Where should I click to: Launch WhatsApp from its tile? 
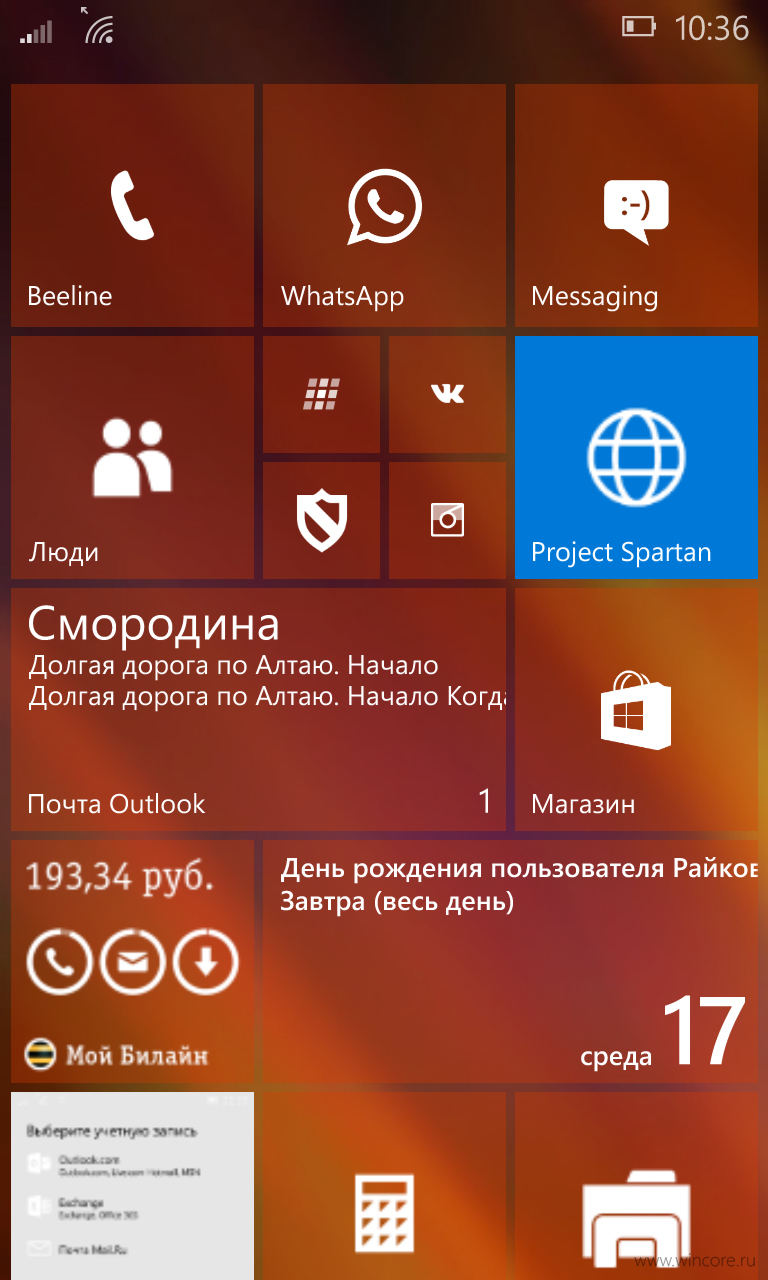pos(384,205)
